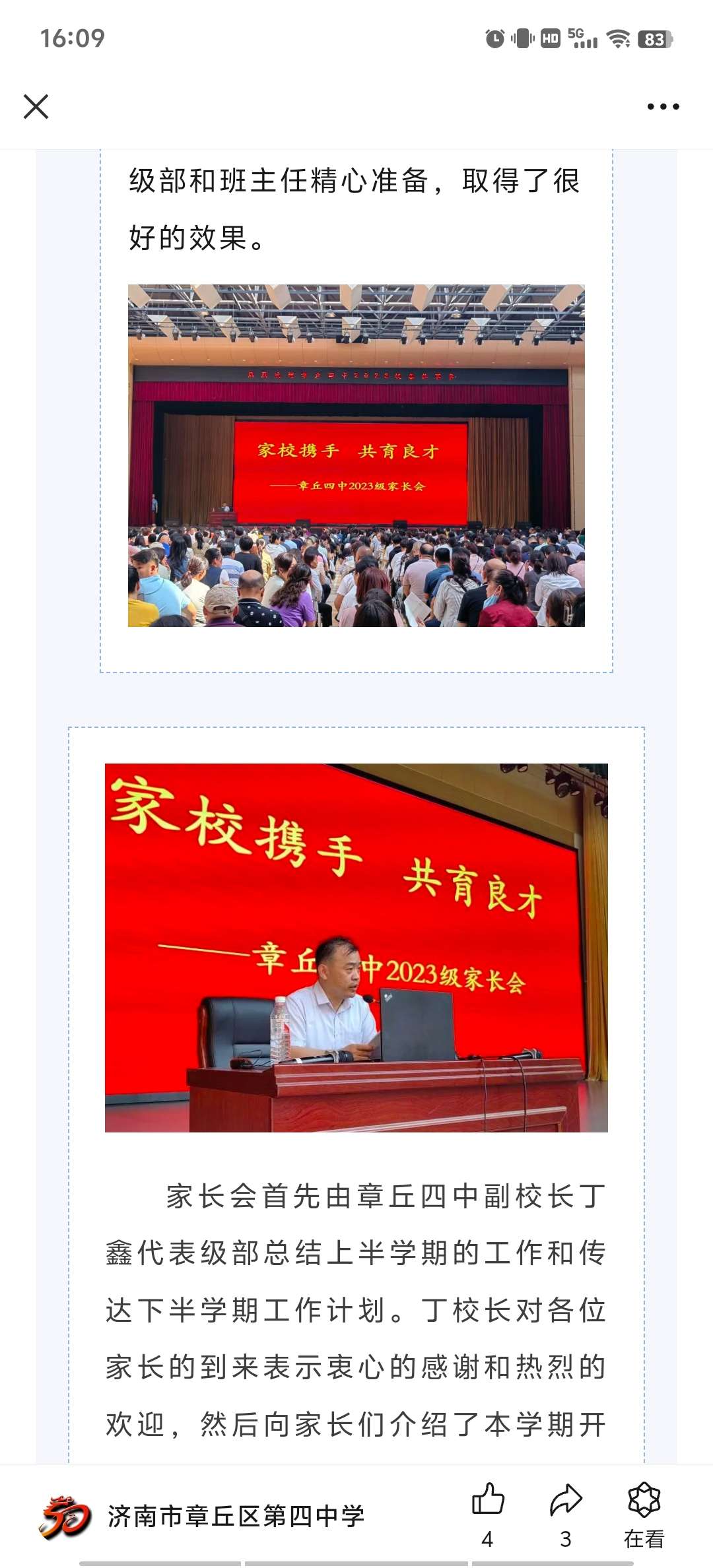Open the three-dot overflow menu

pyautogui.click(x=663, y=106)
